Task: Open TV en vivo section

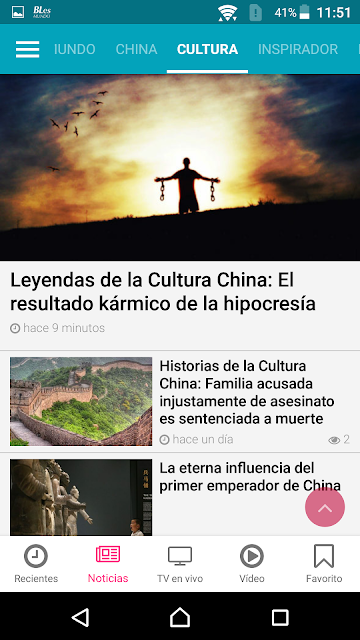Action: click(x=180, y=564)
